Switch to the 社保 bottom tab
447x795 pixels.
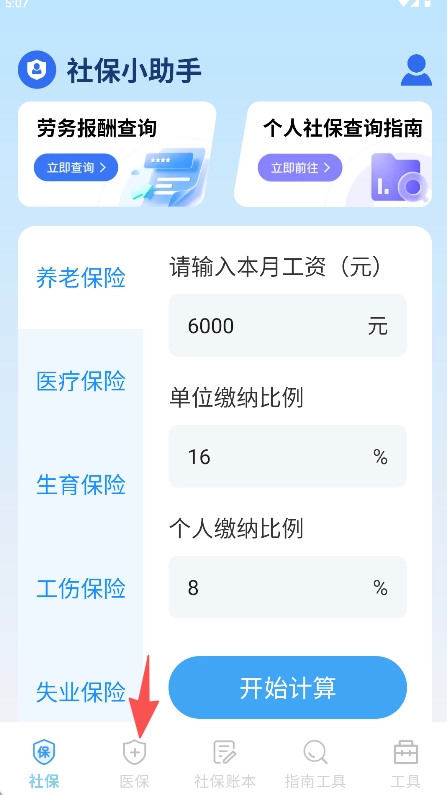point(44,763)
